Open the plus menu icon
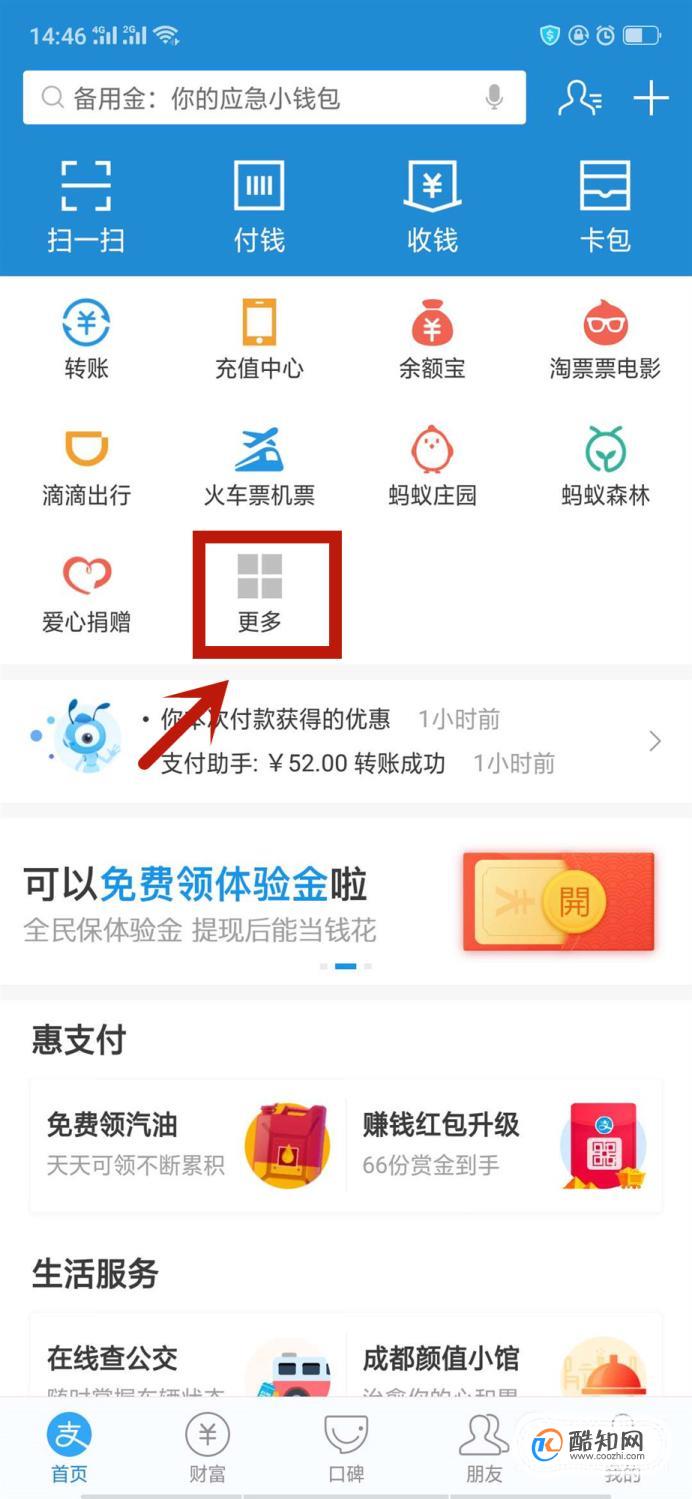 [x=651, y=98]
